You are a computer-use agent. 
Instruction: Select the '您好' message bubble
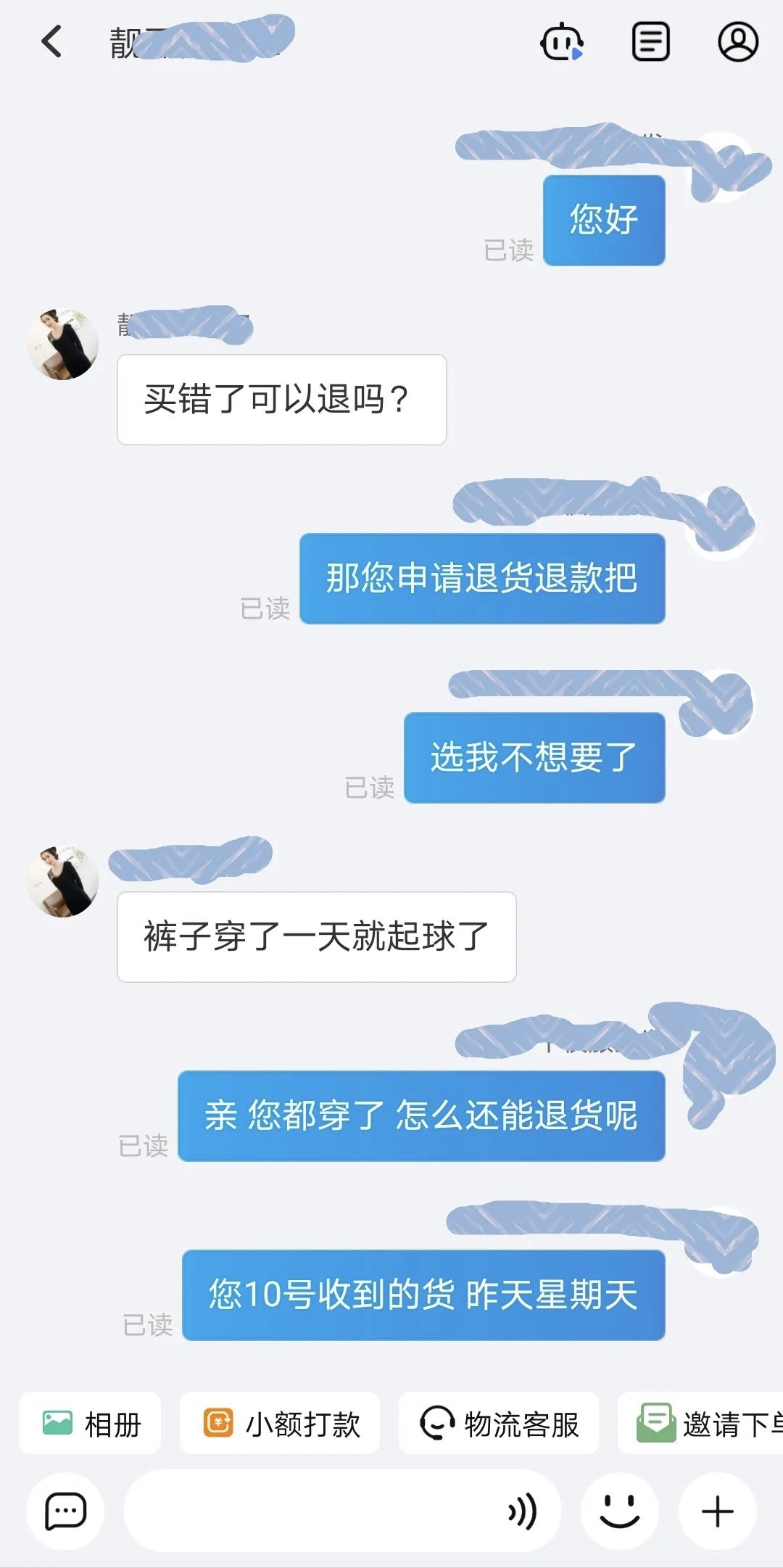coord(604,218)
